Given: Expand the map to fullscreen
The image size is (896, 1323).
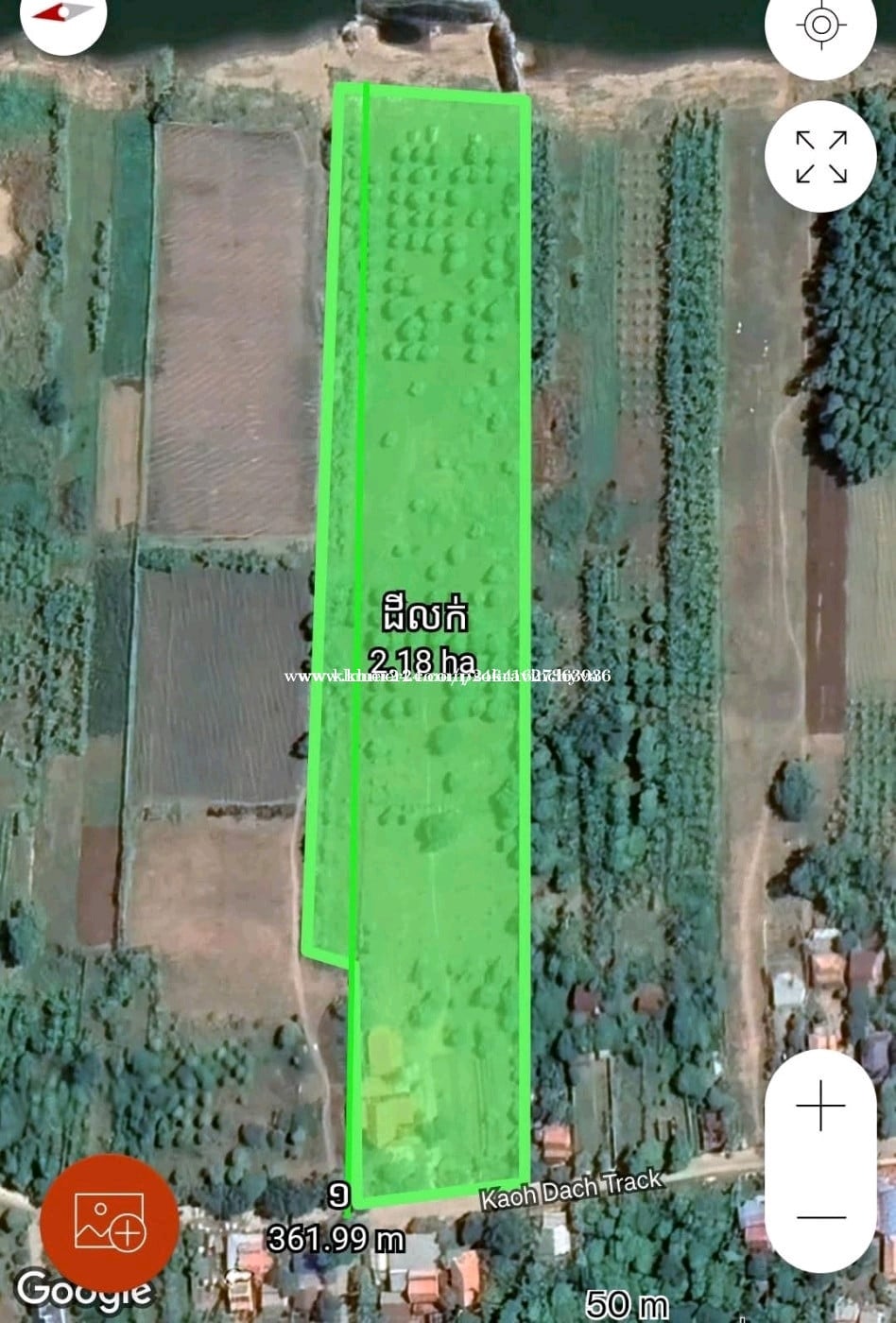Looking at the screenshot, I should pos(820,157).
